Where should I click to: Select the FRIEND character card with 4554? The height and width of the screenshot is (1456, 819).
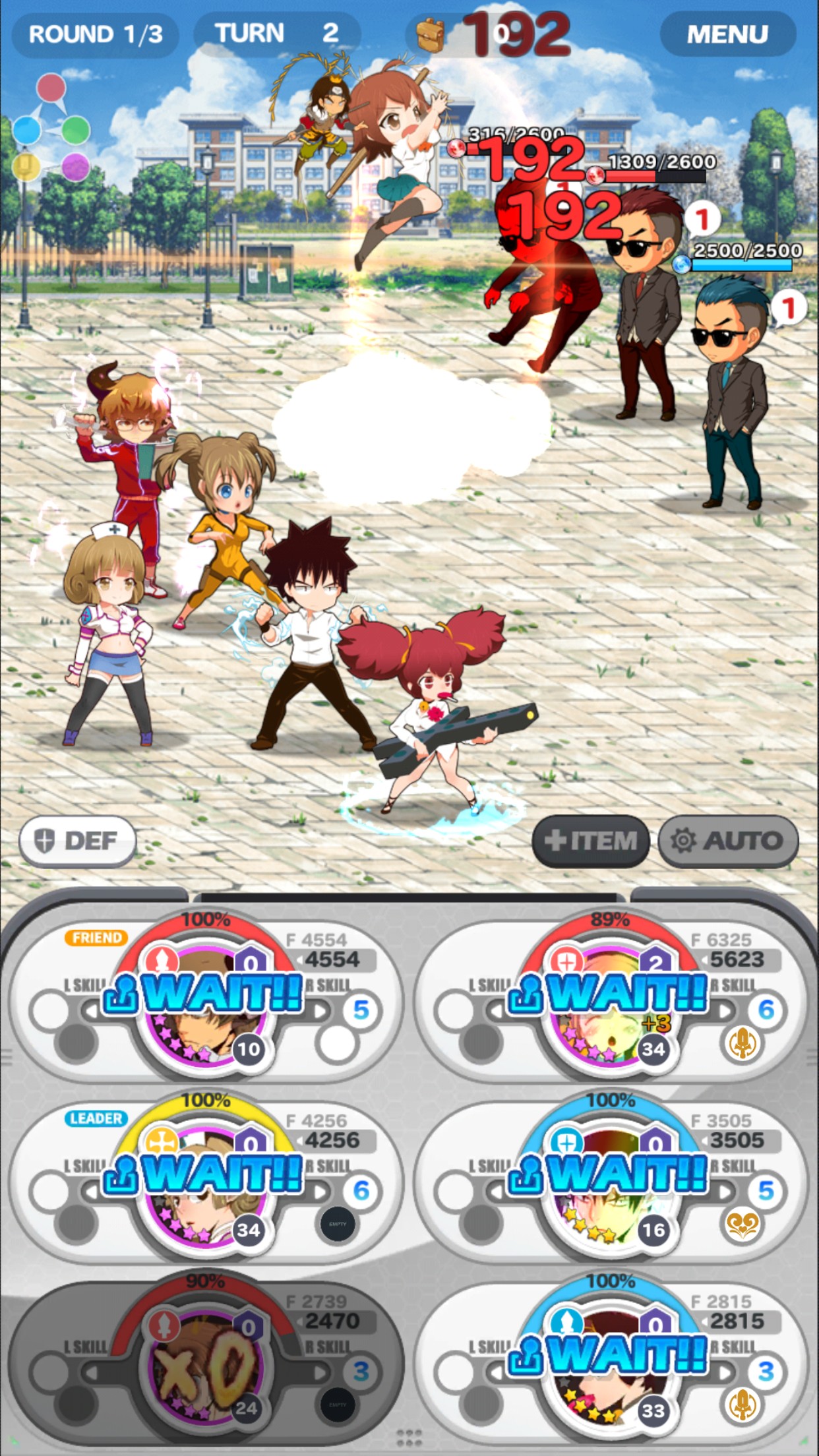pos(206,996)
